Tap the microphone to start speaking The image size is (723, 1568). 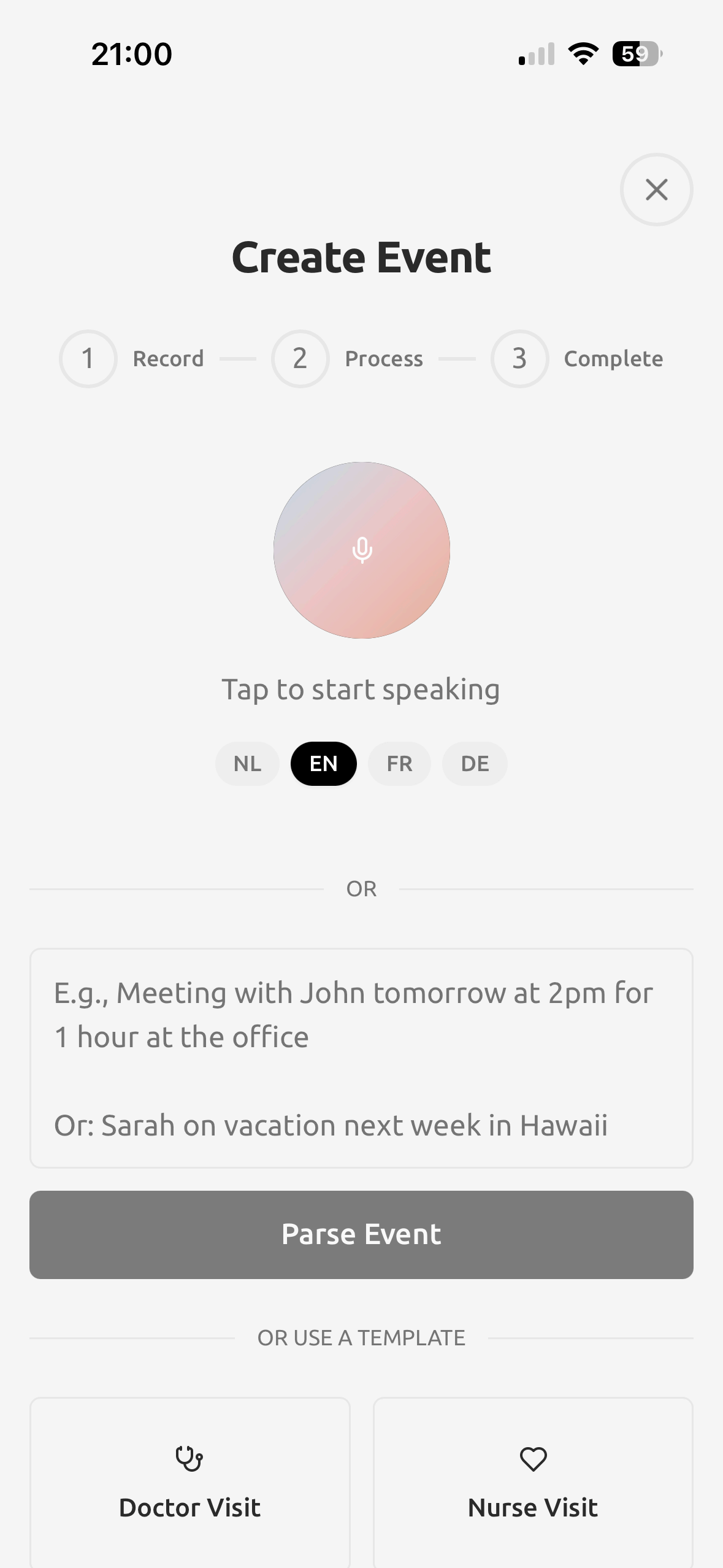click(x=362, y=550)
